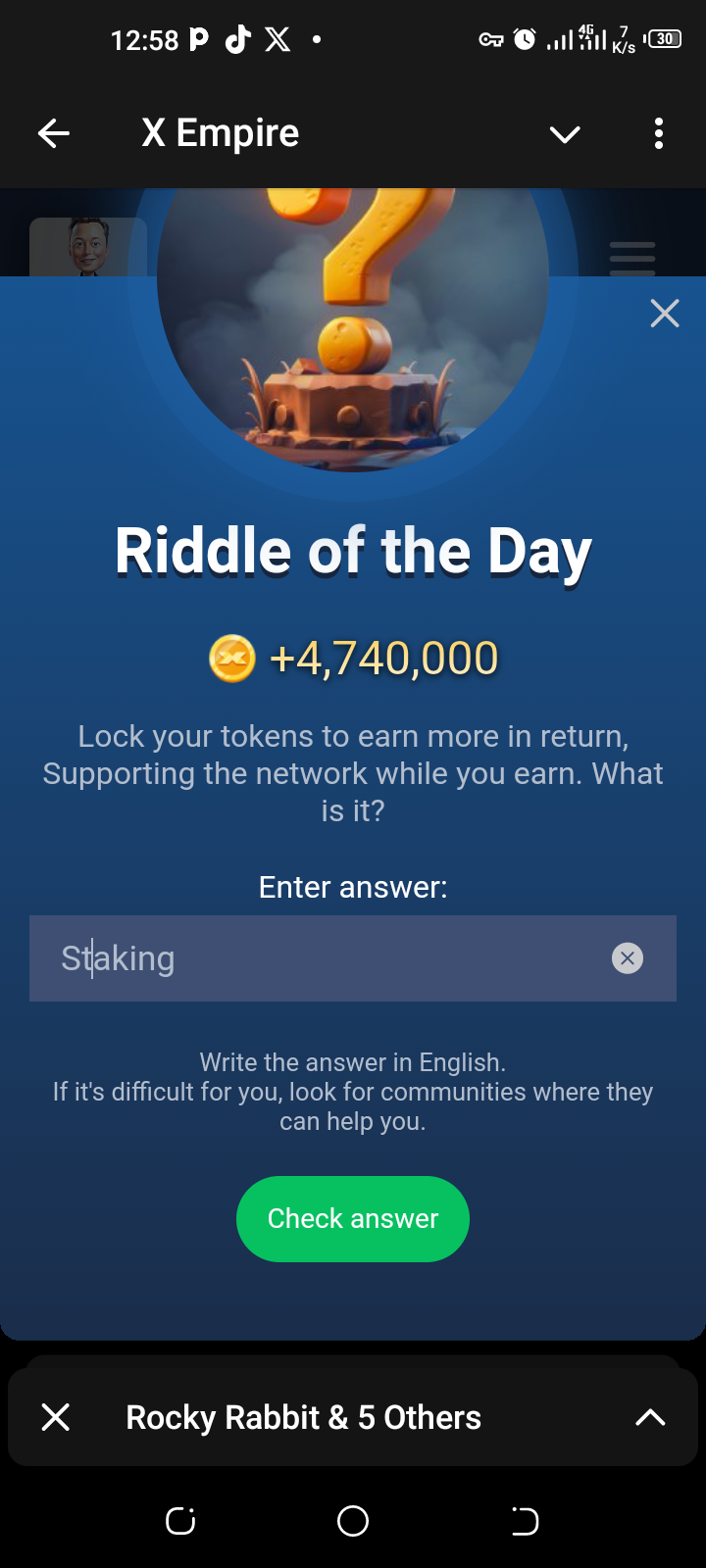Screen dimensions: 706x1568
Task: Open the three-dot overflow menu
Action: pyautogui.click(x=659, y=133)
